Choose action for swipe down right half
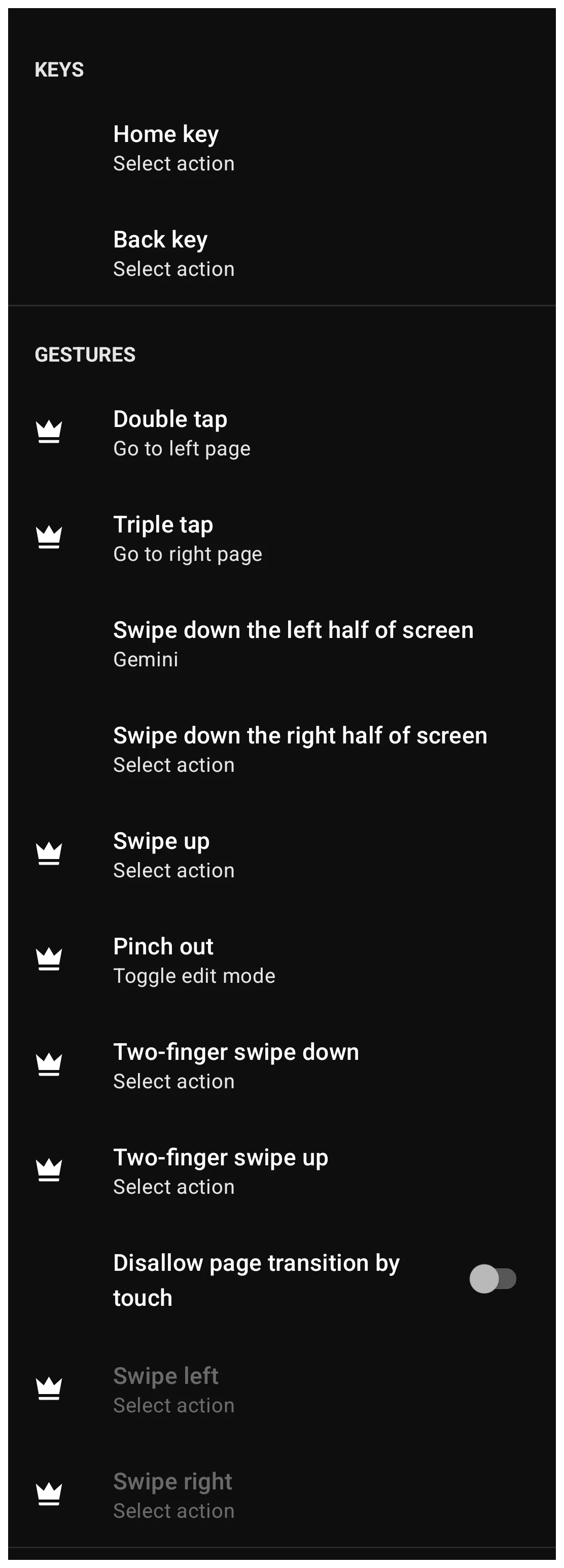The image size is (564, 1568). pos(282,749)
